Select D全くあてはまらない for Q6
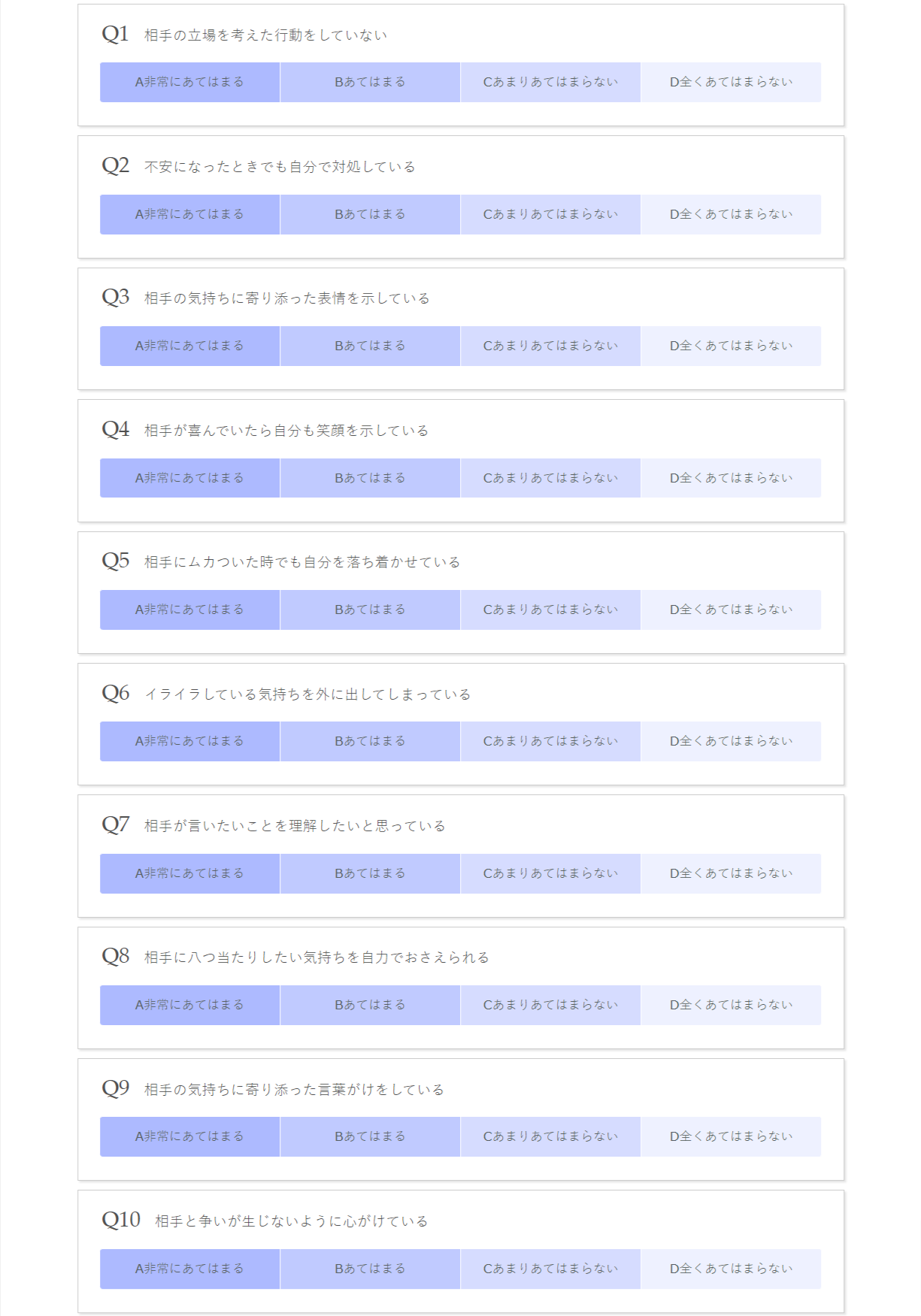Screen dimensions: 921x1316 (731, 741)
